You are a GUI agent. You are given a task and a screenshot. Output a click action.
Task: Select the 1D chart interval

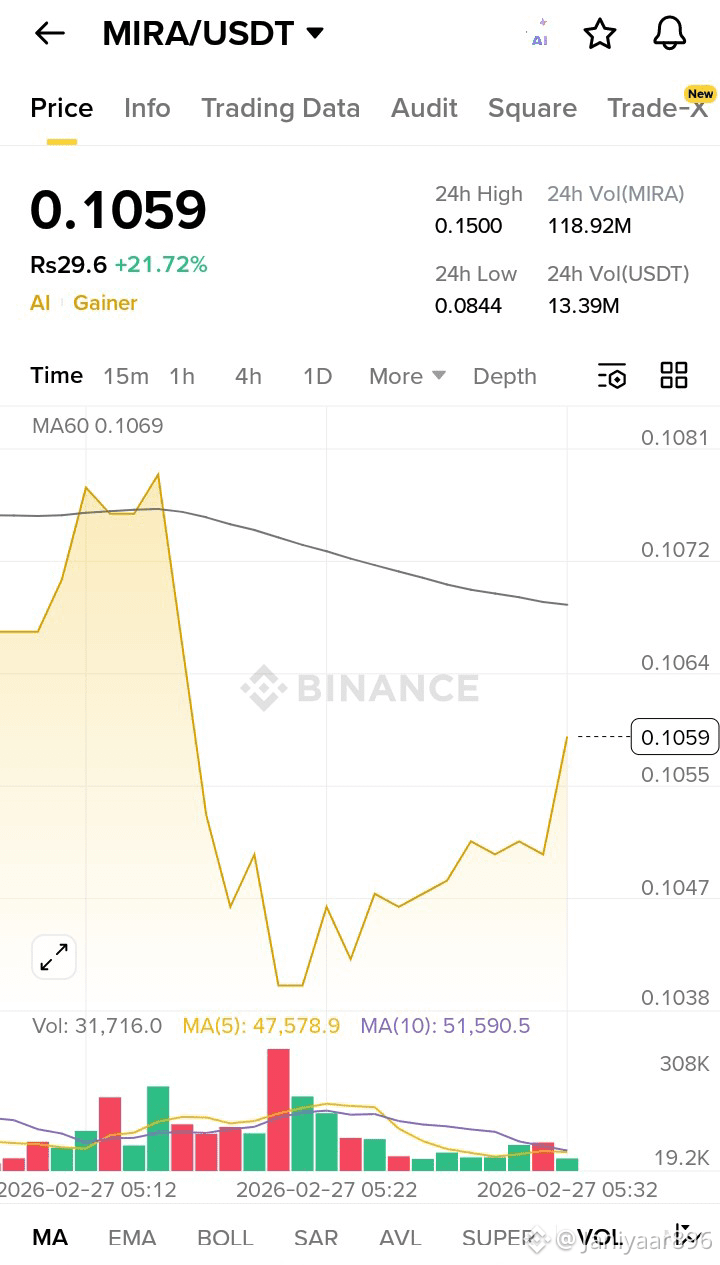point(317,376)
